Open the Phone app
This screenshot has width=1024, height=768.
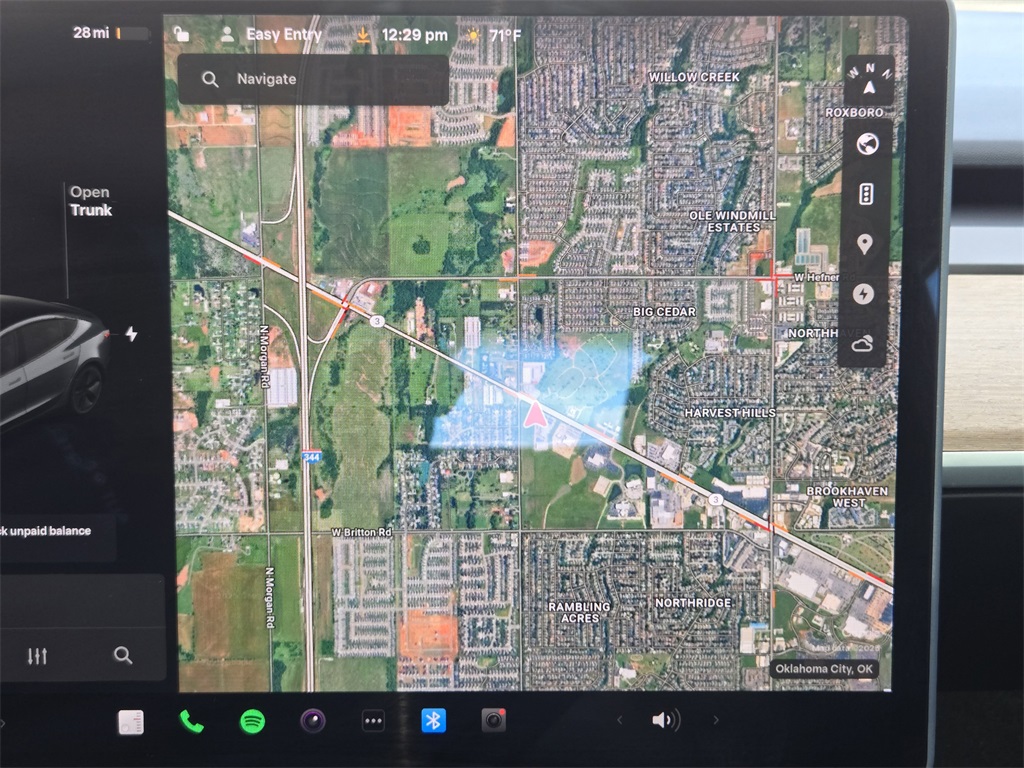pos(191,721)
